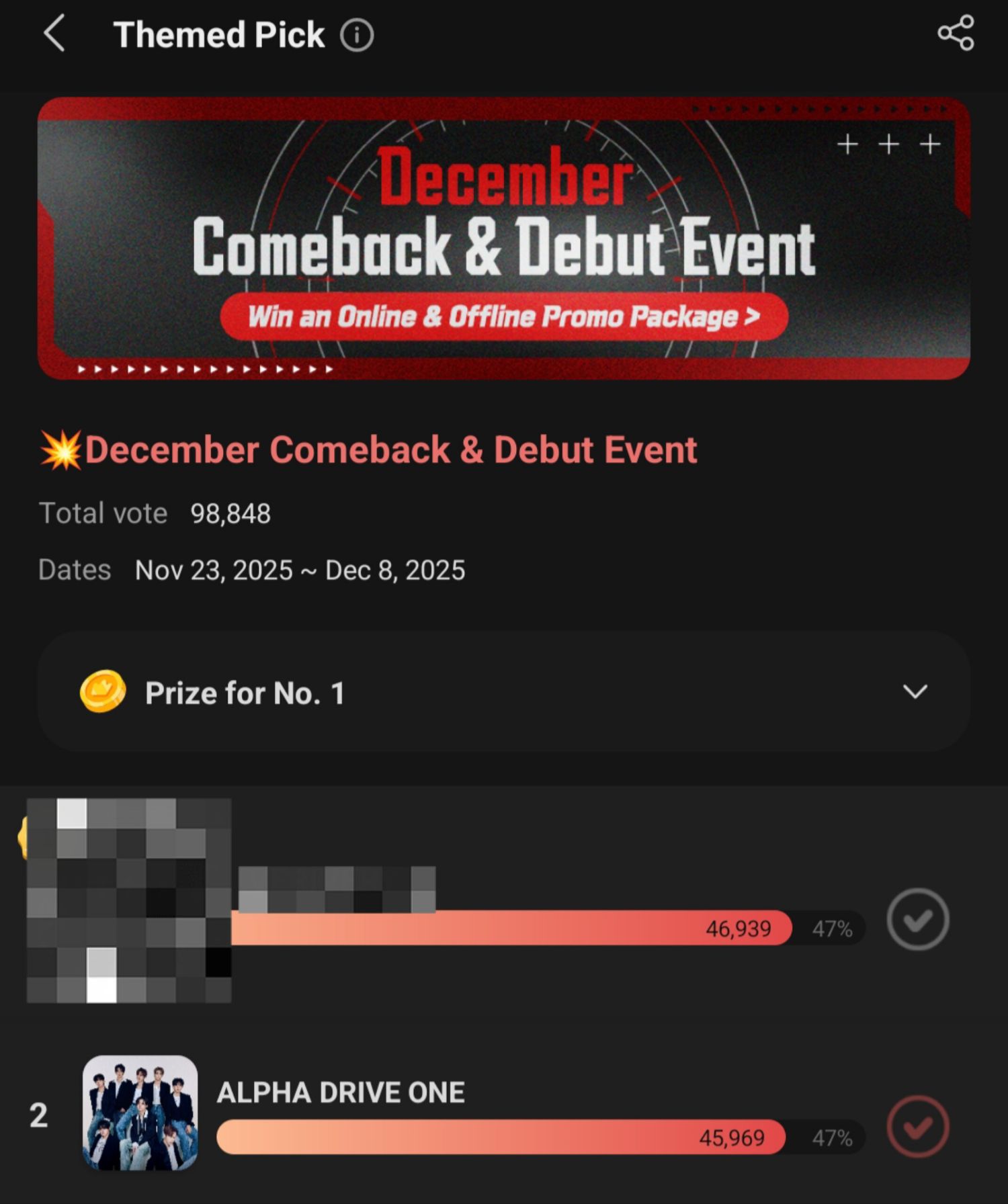
Task: Open the Themed Pick info icon
Action: [356, 35]
